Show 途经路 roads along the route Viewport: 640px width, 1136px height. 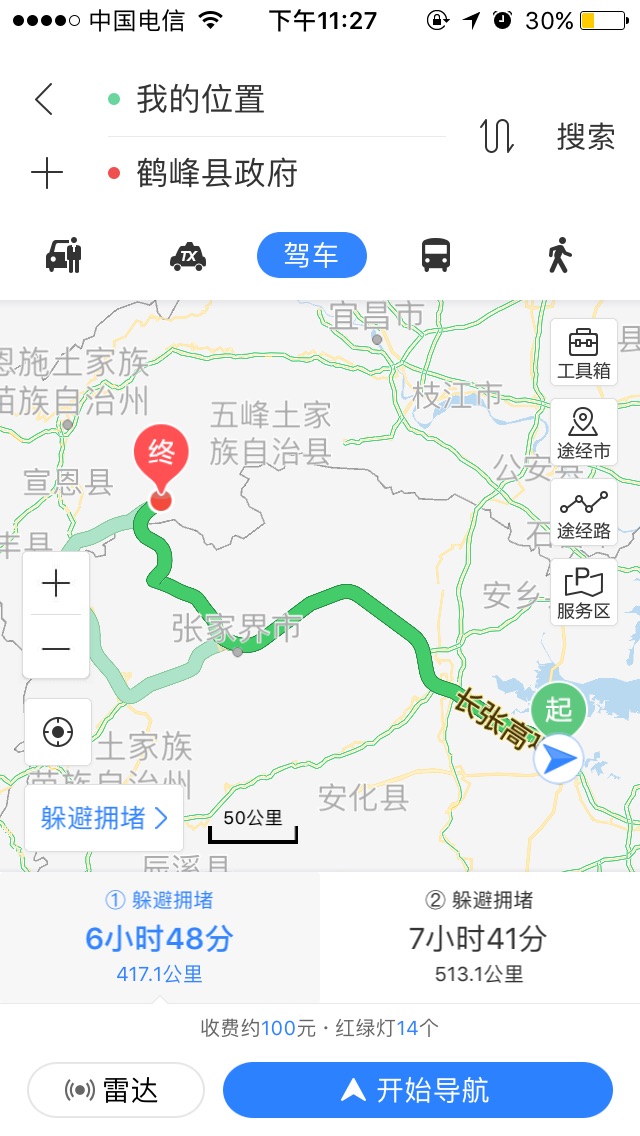pyautogui.click(x=583, y=513)
